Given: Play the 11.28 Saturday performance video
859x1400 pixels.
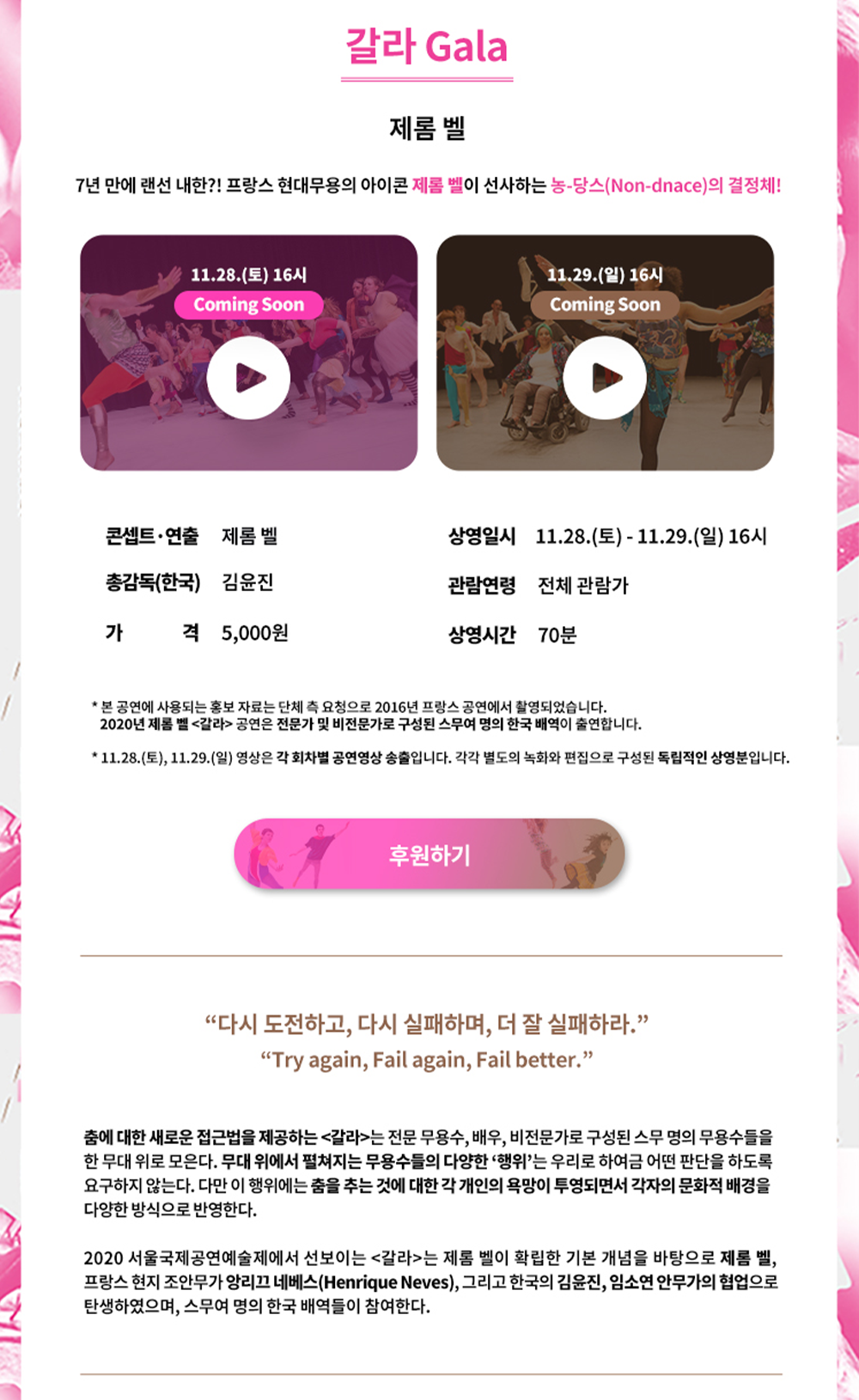Looking at the screenshot, I should point(248,378).
